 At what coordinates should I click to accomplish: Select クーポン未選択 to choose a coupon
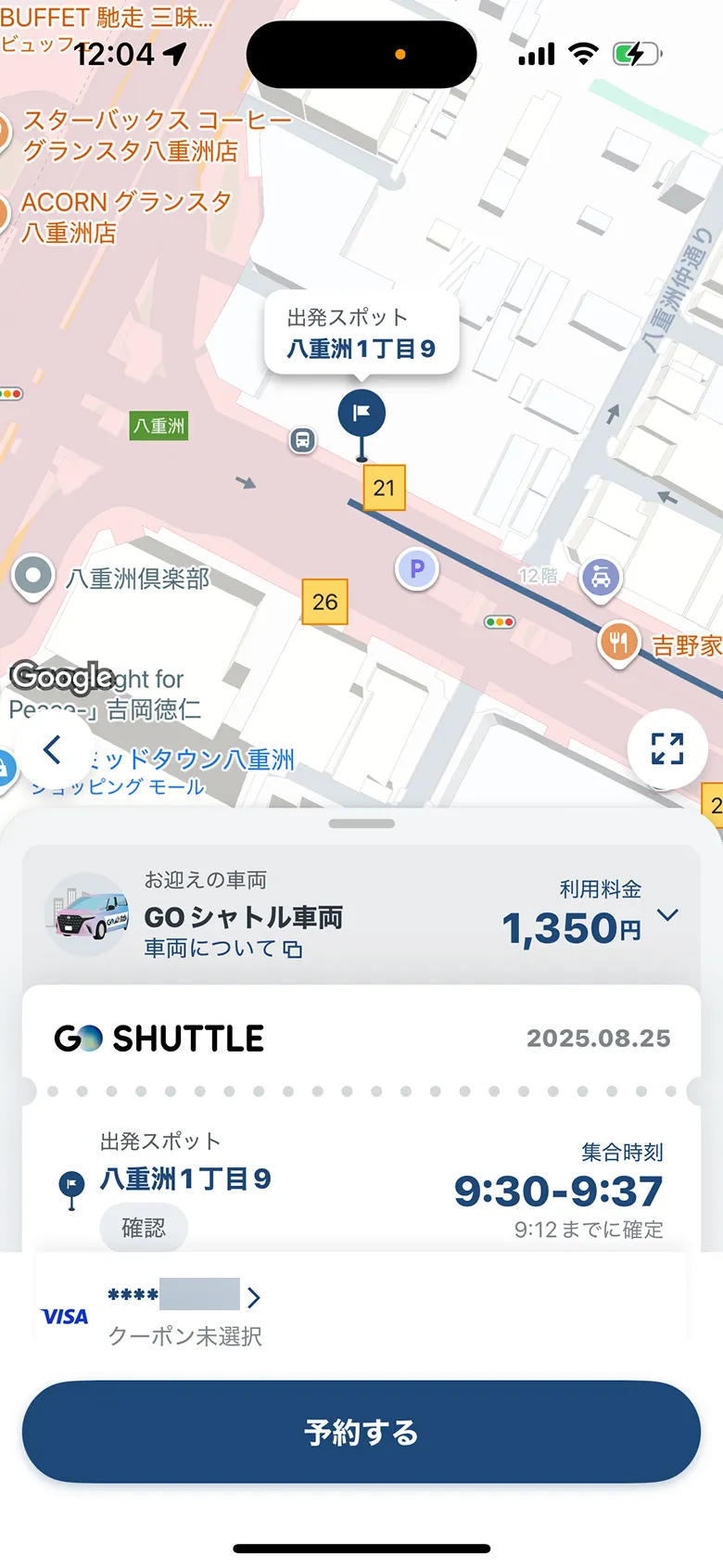click(x=186, y=1336)
